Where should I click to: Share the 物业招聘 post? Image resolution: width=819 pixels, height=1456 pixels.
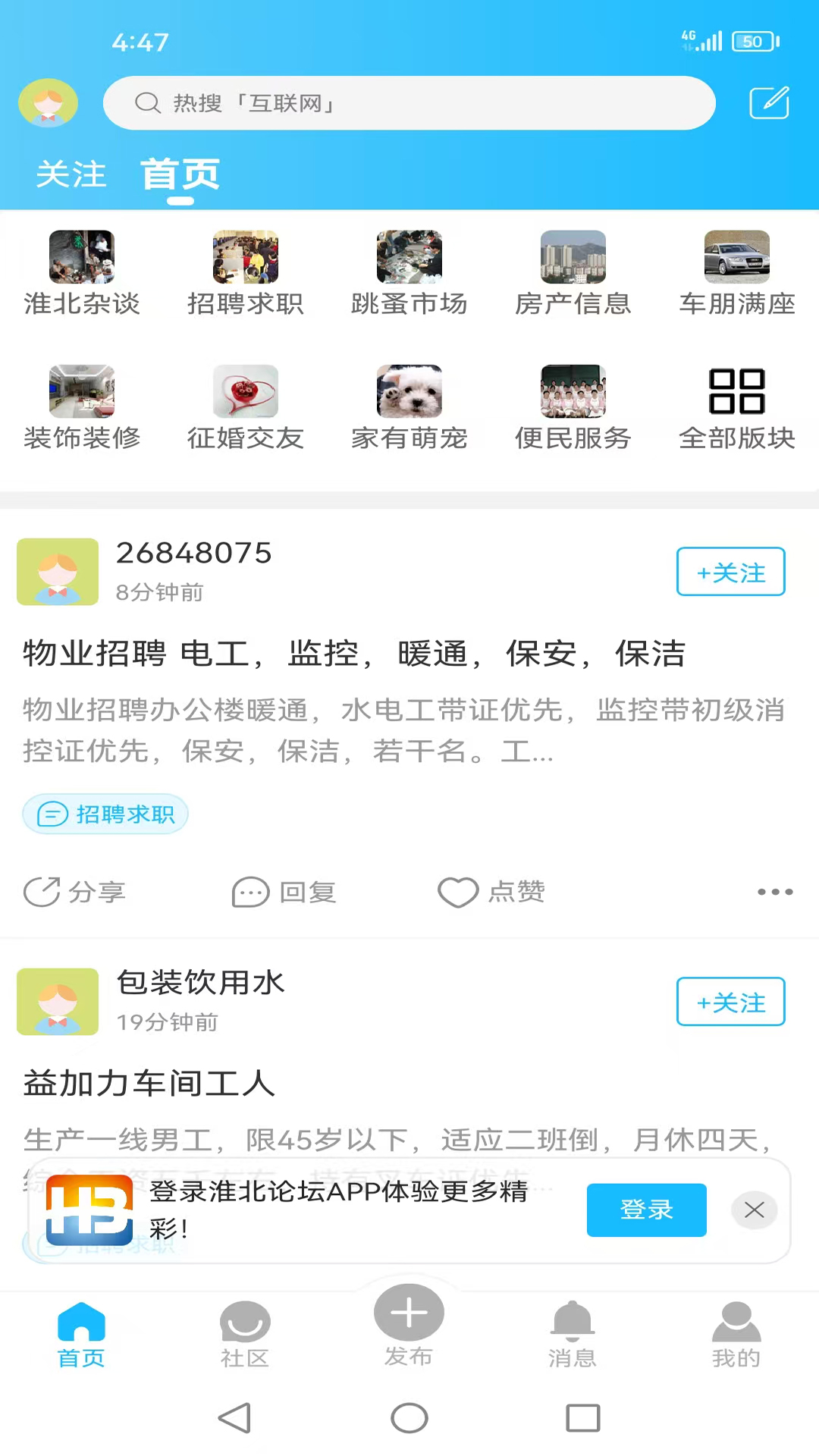(x=74, y=892)
